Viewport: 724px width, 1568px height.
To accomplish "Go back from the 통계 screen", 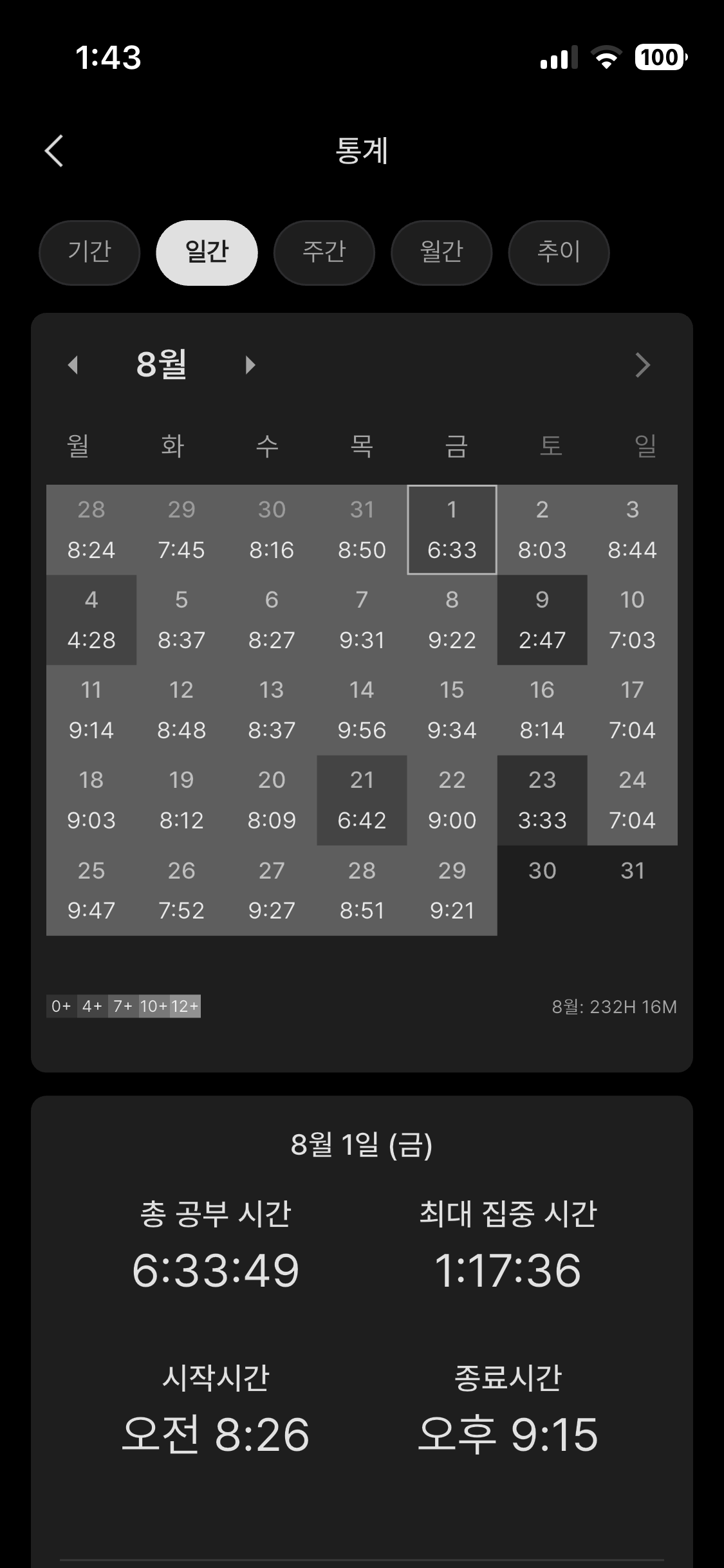I will coord(54,151).
